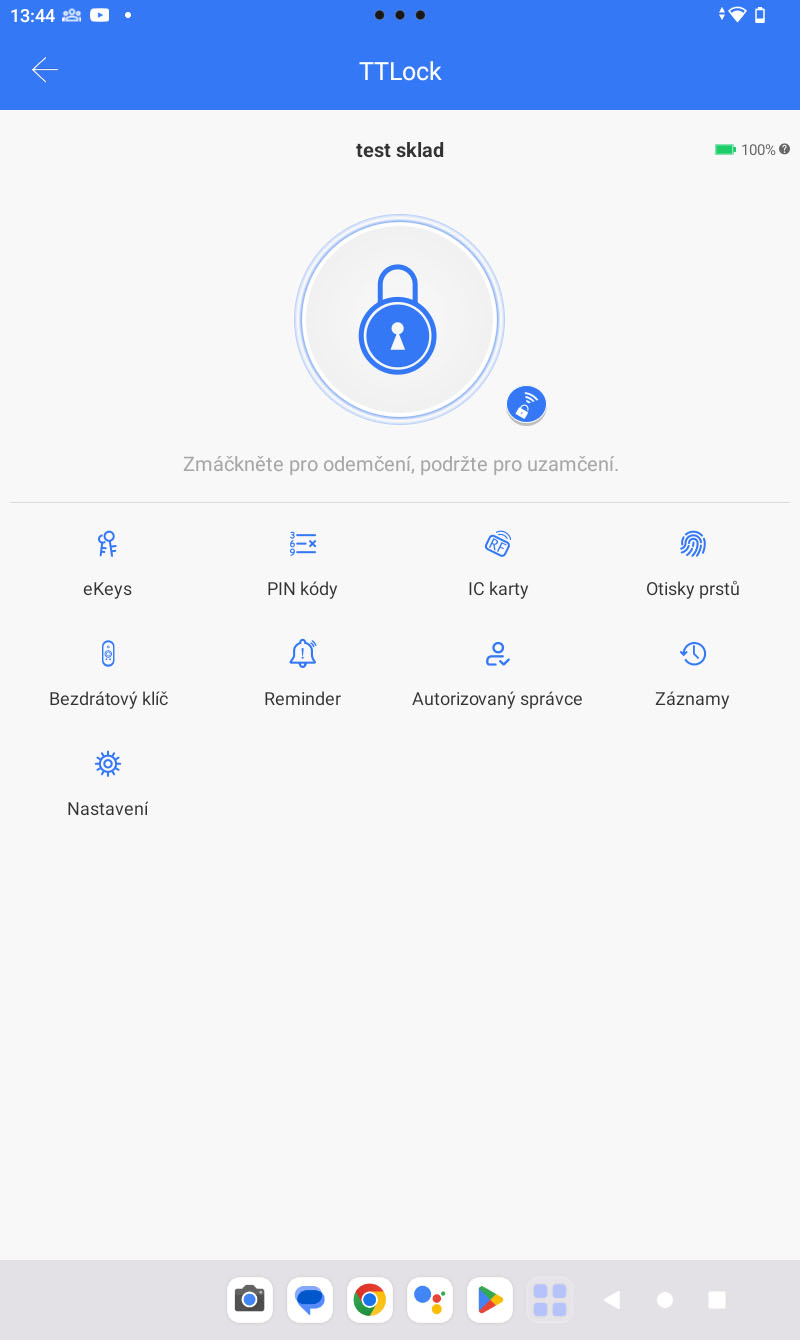800x1340 pixels.
Task: Go back using the top-left arrow
Action: [45, 70]
